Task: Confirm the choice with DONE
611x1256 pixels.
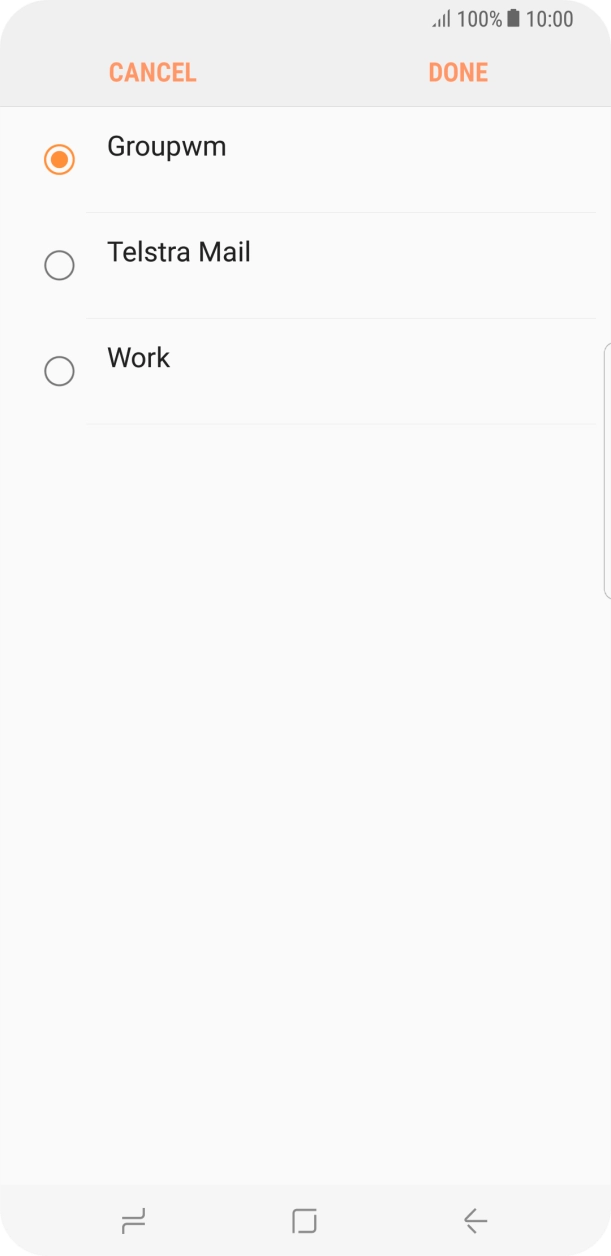Action: tap(458, 72)
